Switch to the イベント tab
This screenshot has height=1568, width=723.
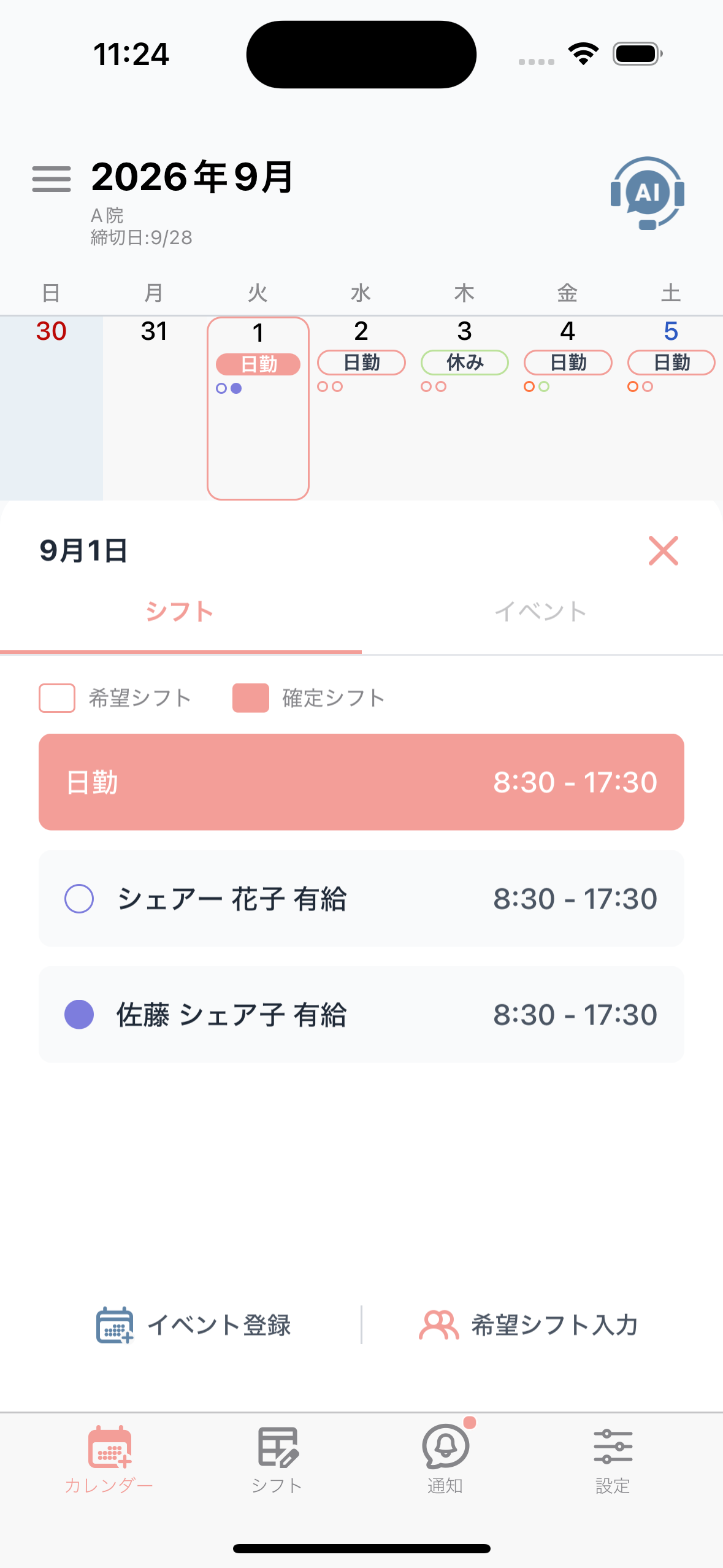tap(541, 612)
